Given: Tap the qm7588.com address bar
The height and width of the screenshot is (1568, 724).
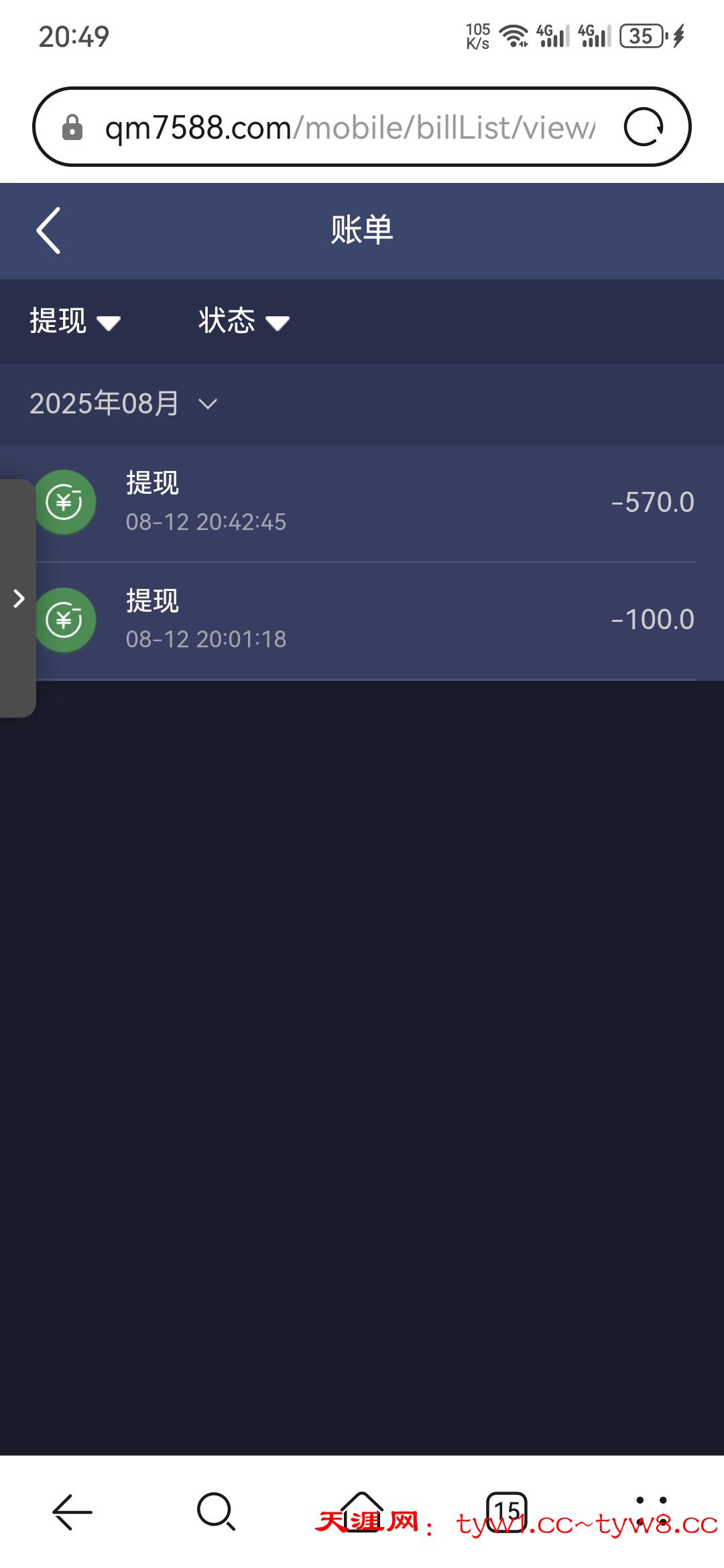Looking at the screenshot, I should pyautogui.click(x=349, y=127).
